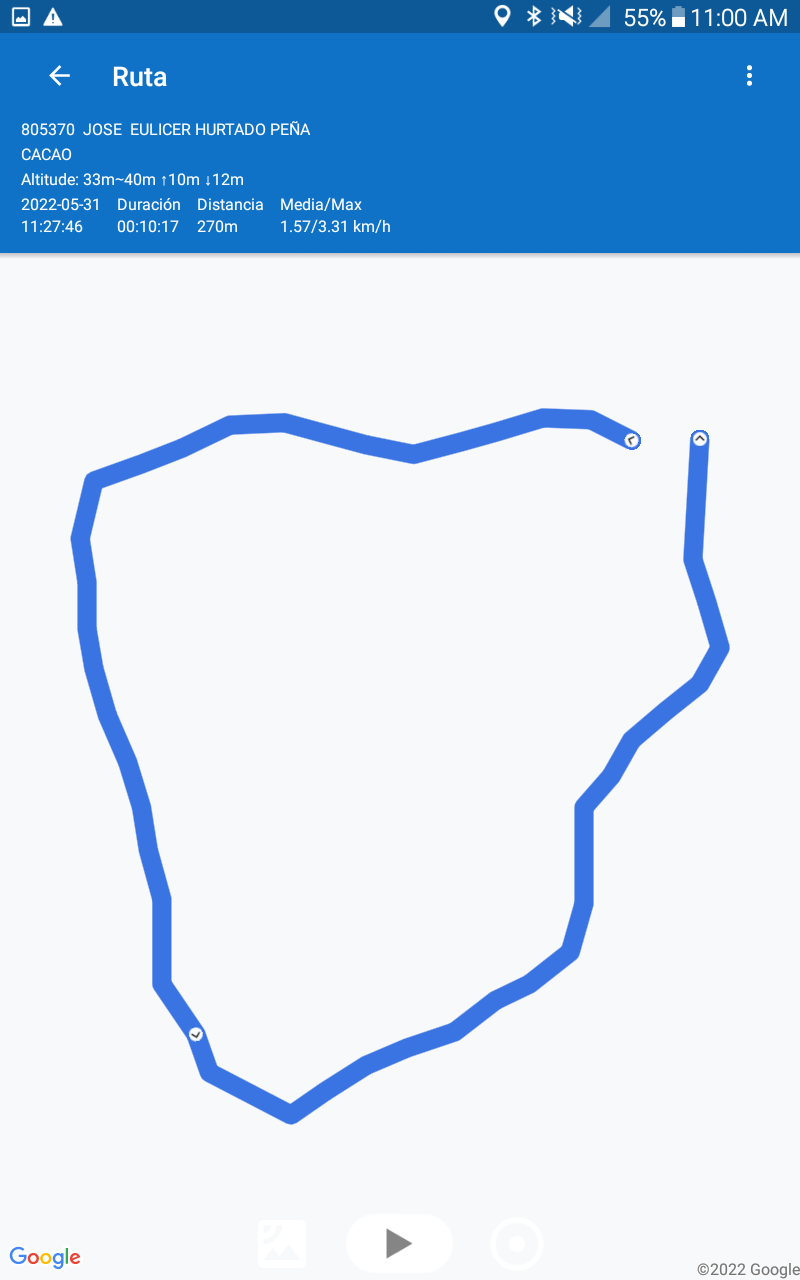
Task: Play the route animation
Action: tap(399, 1243)
